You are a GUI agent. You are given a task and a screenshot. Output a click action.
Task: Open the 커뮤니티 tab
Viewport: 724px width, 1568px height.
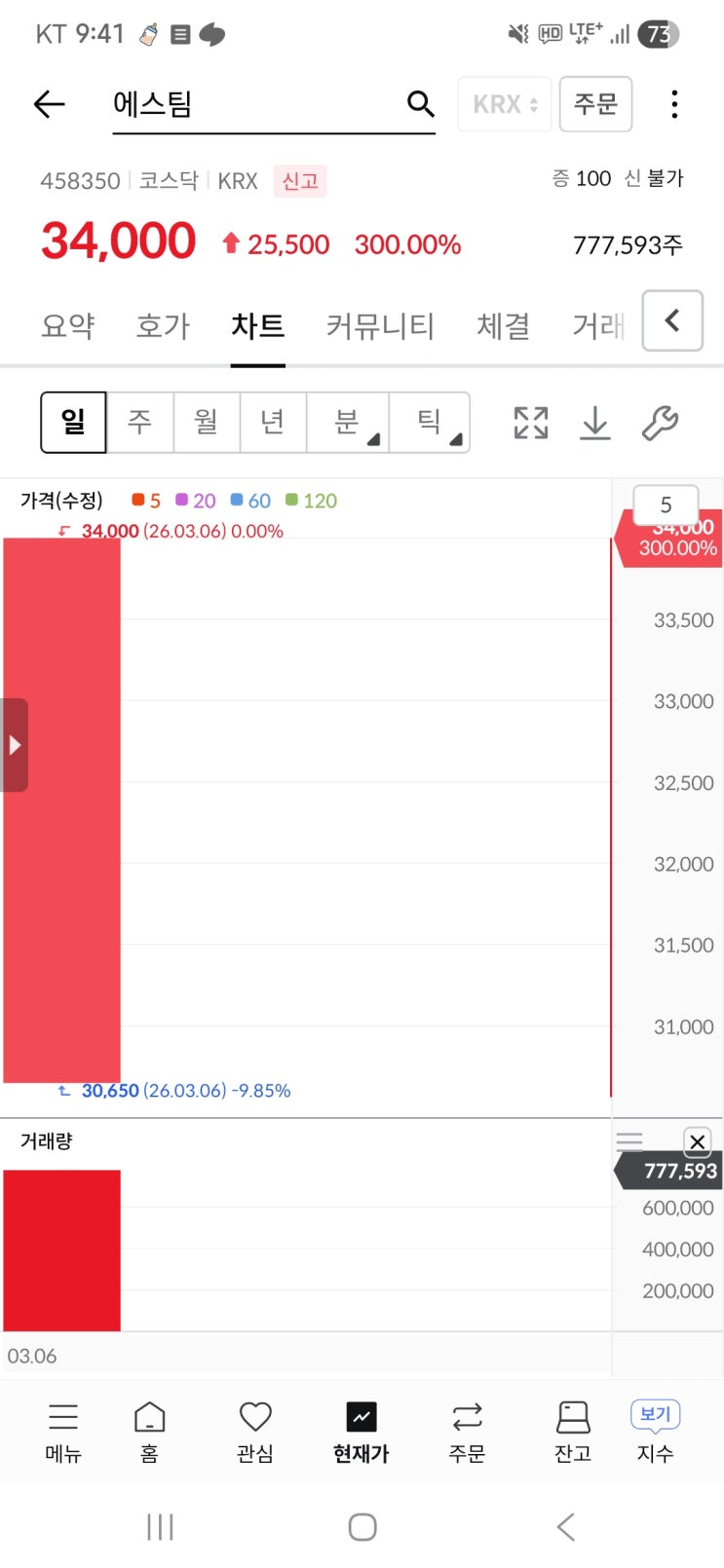(380, 325)
